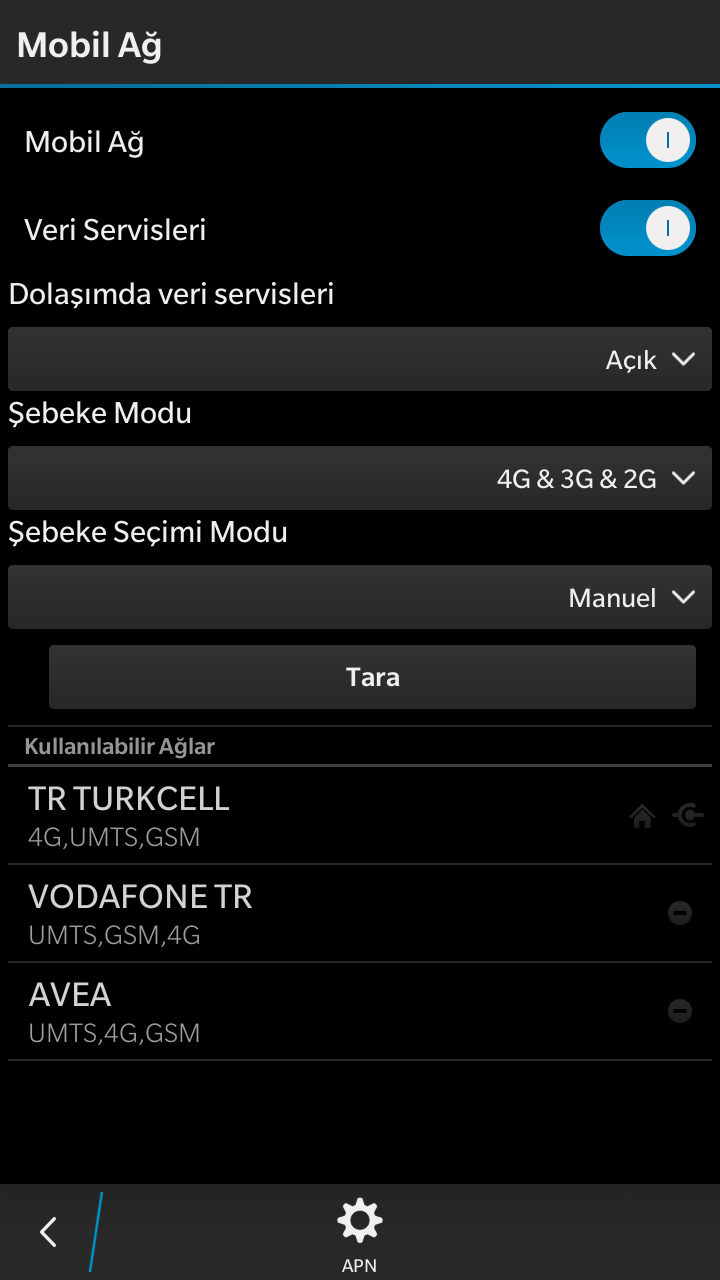The height and width of the screenshot is (1280, 720).
Task: Select the VODAFONE TR network
Action: [x=360, y=914]
